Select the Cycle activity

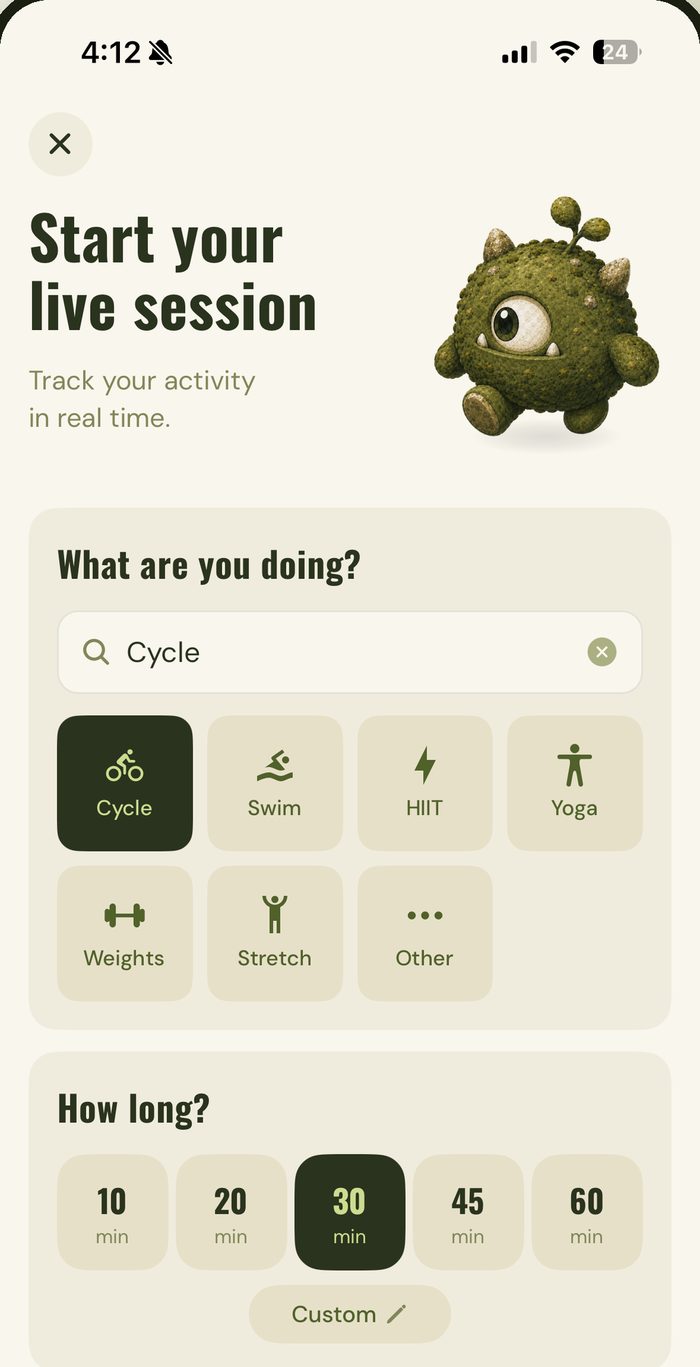coord(125,783)
